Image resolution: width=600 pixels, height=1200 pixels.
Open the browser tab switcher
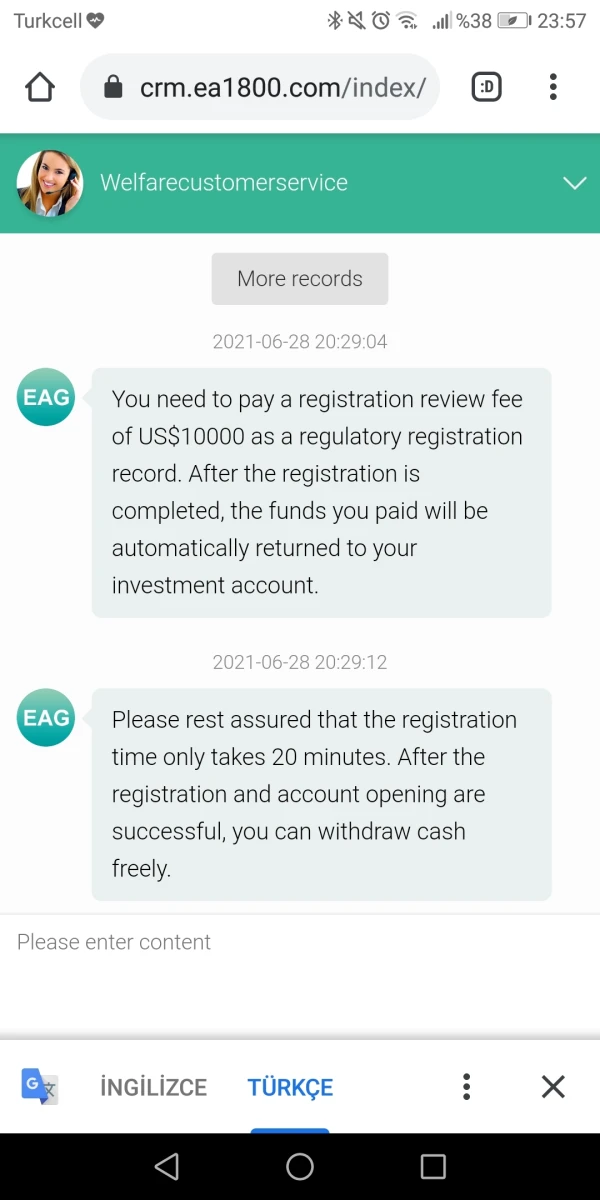[x=486, y=88]
